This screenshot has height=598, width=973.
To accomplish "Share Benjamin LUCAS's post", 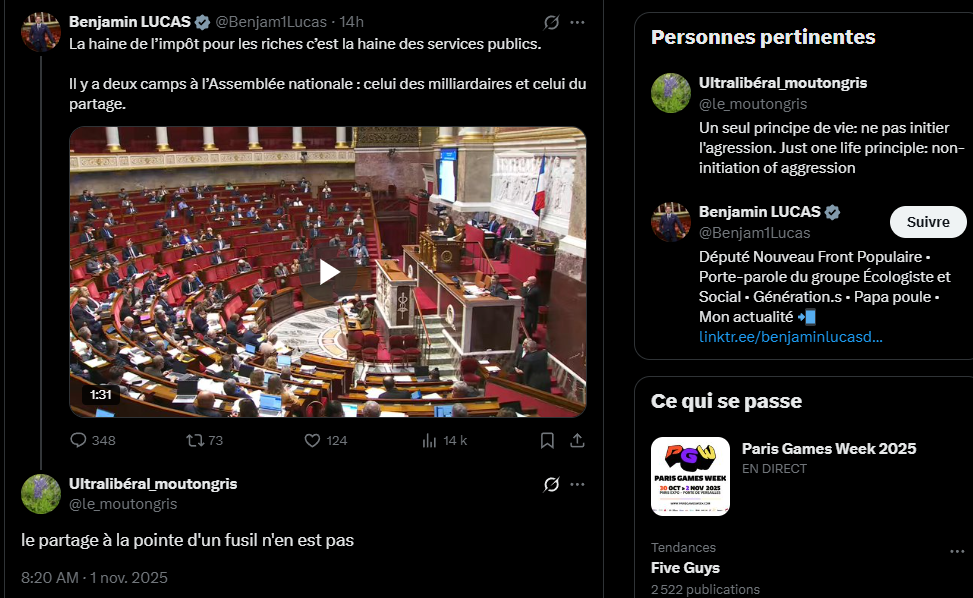I will 577,440.
